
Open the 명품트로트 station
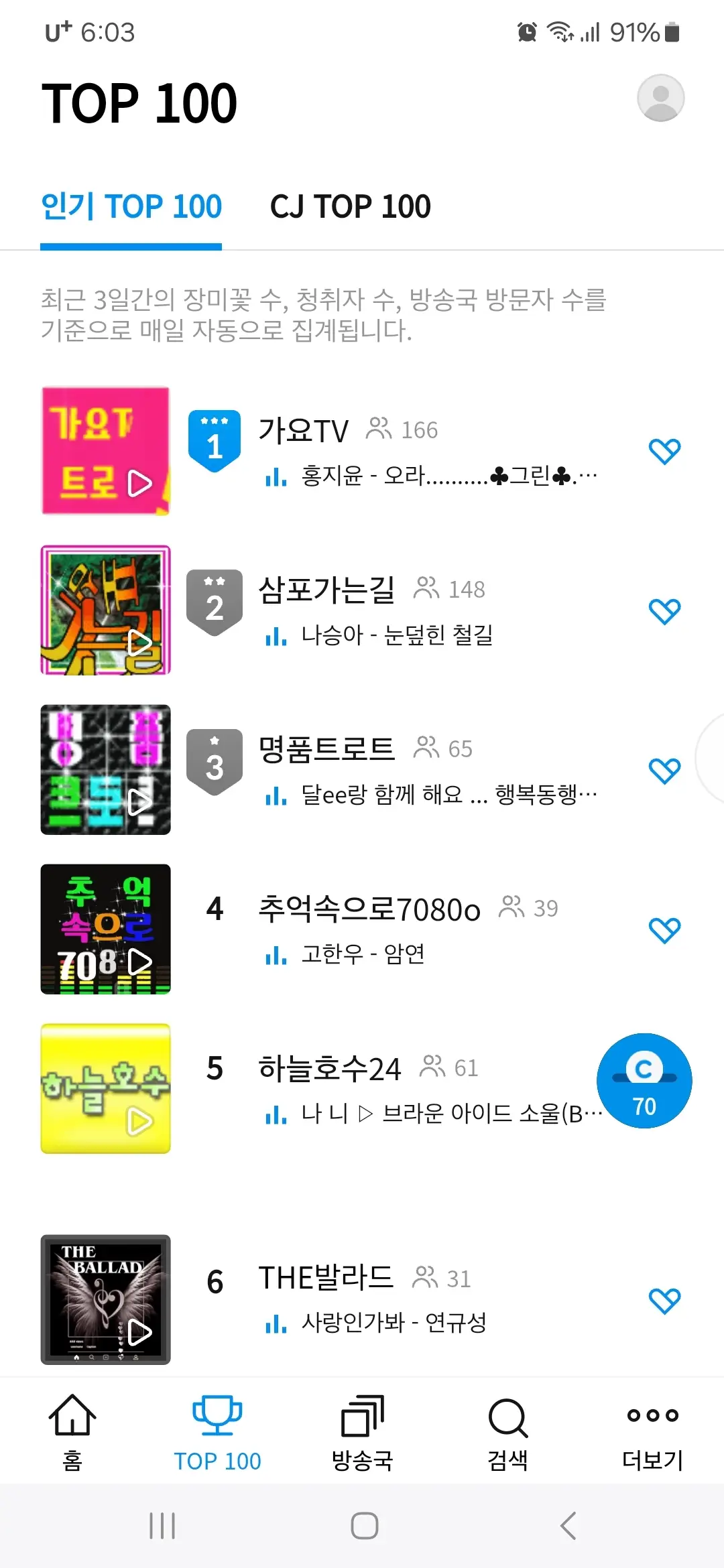[326, 748]
